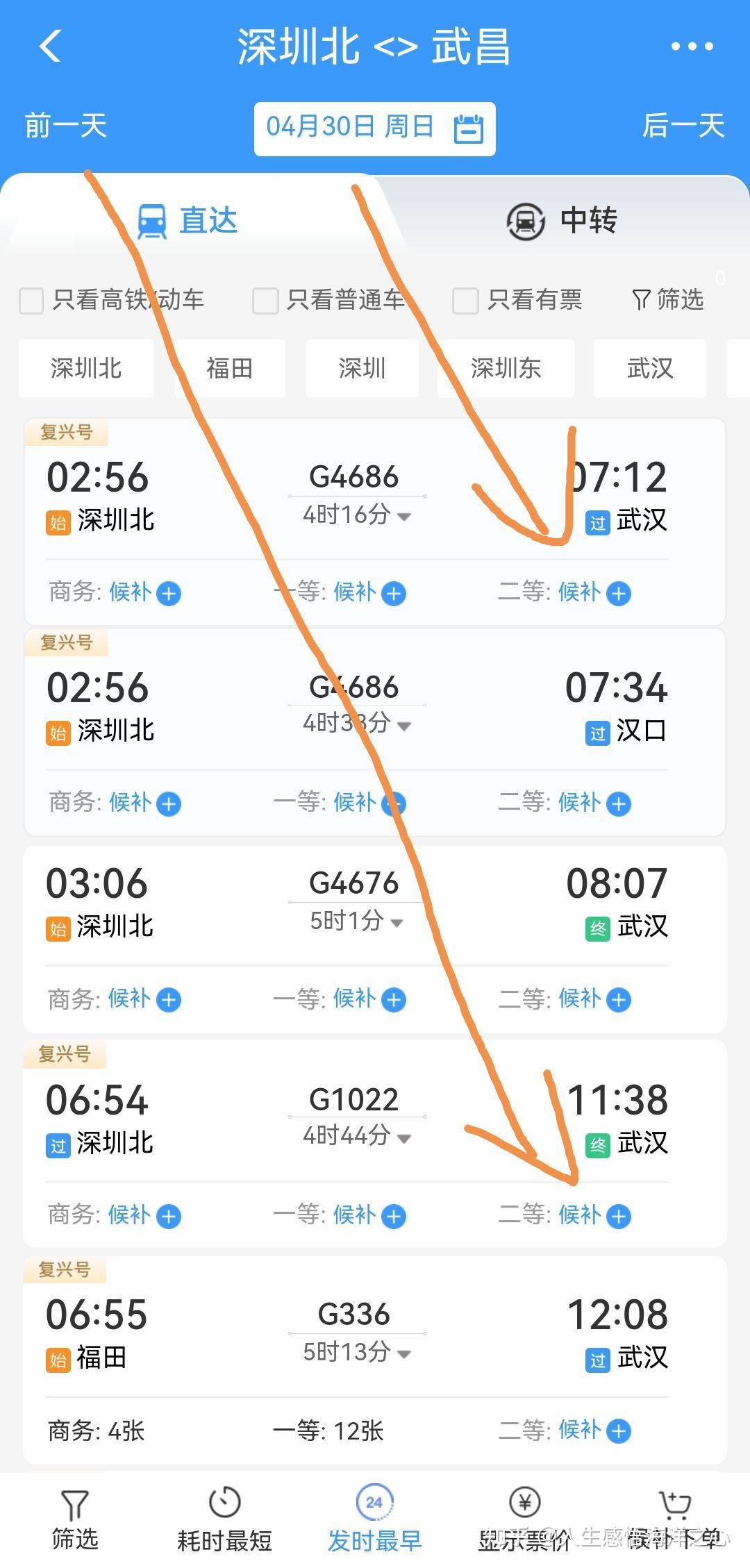The width and height of the screenshot is (750, 1568).
Task: Sort by 耗时最短 shortest duration
Action: tap(224, 1521)
